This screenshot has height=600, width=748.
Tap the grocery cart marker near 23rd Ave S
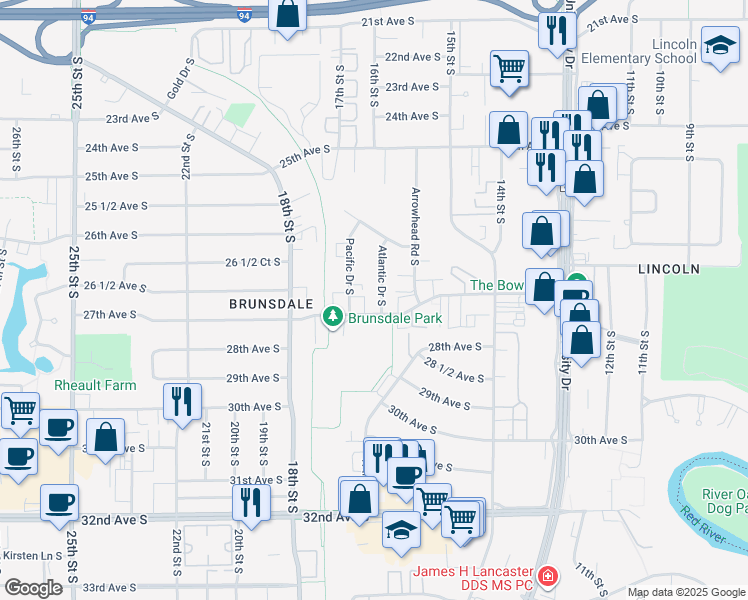coord(509,69)
